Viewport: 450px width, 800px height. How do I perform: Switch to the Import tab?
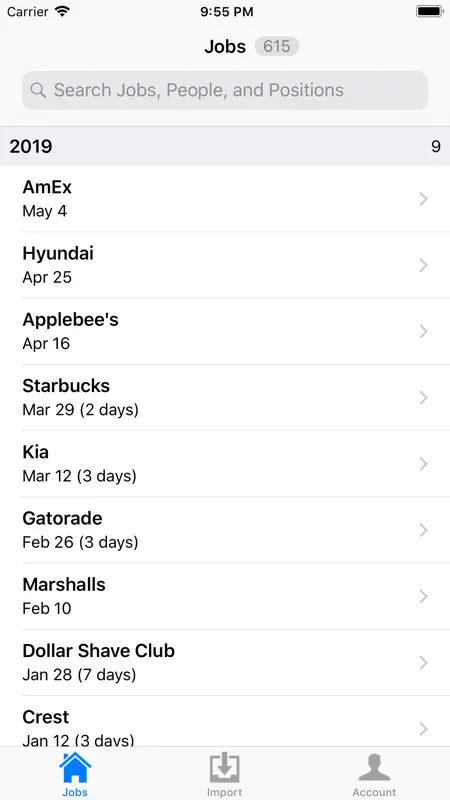[x=224, y=774]
